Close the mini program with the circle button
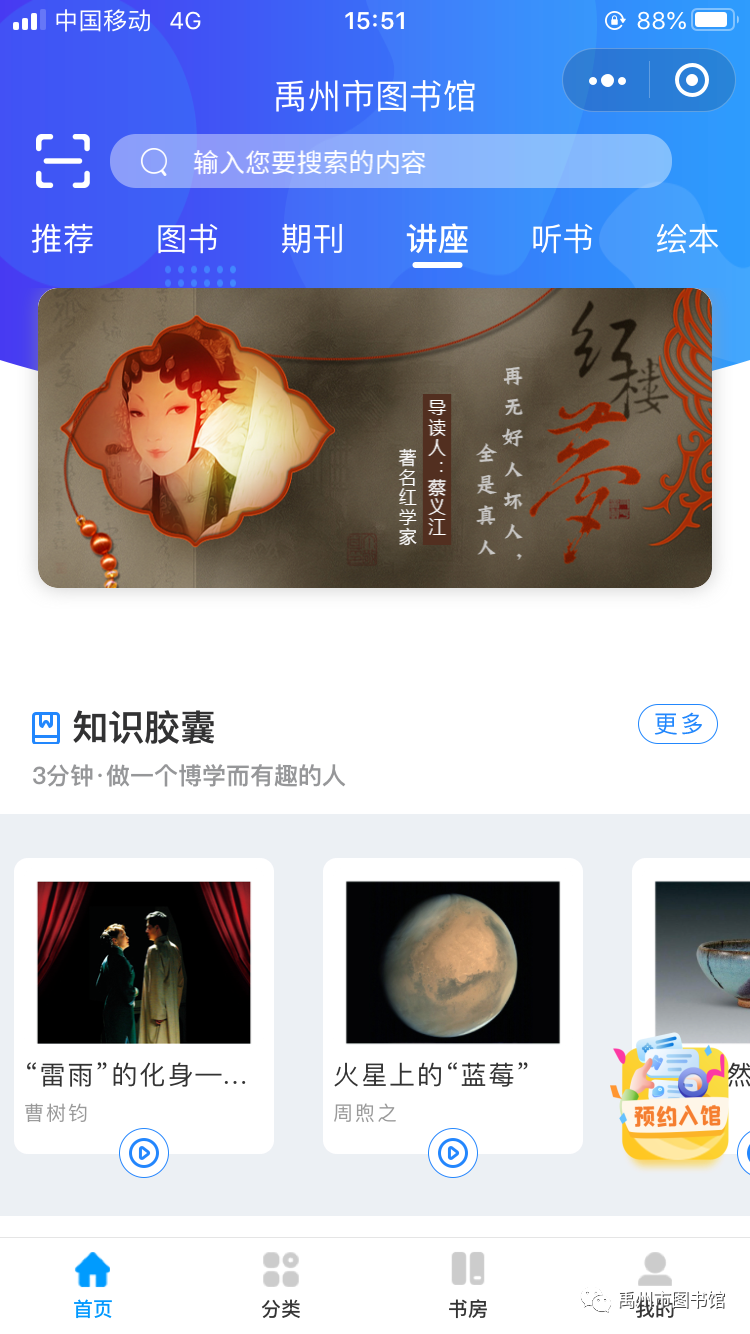 pos(691,81)
